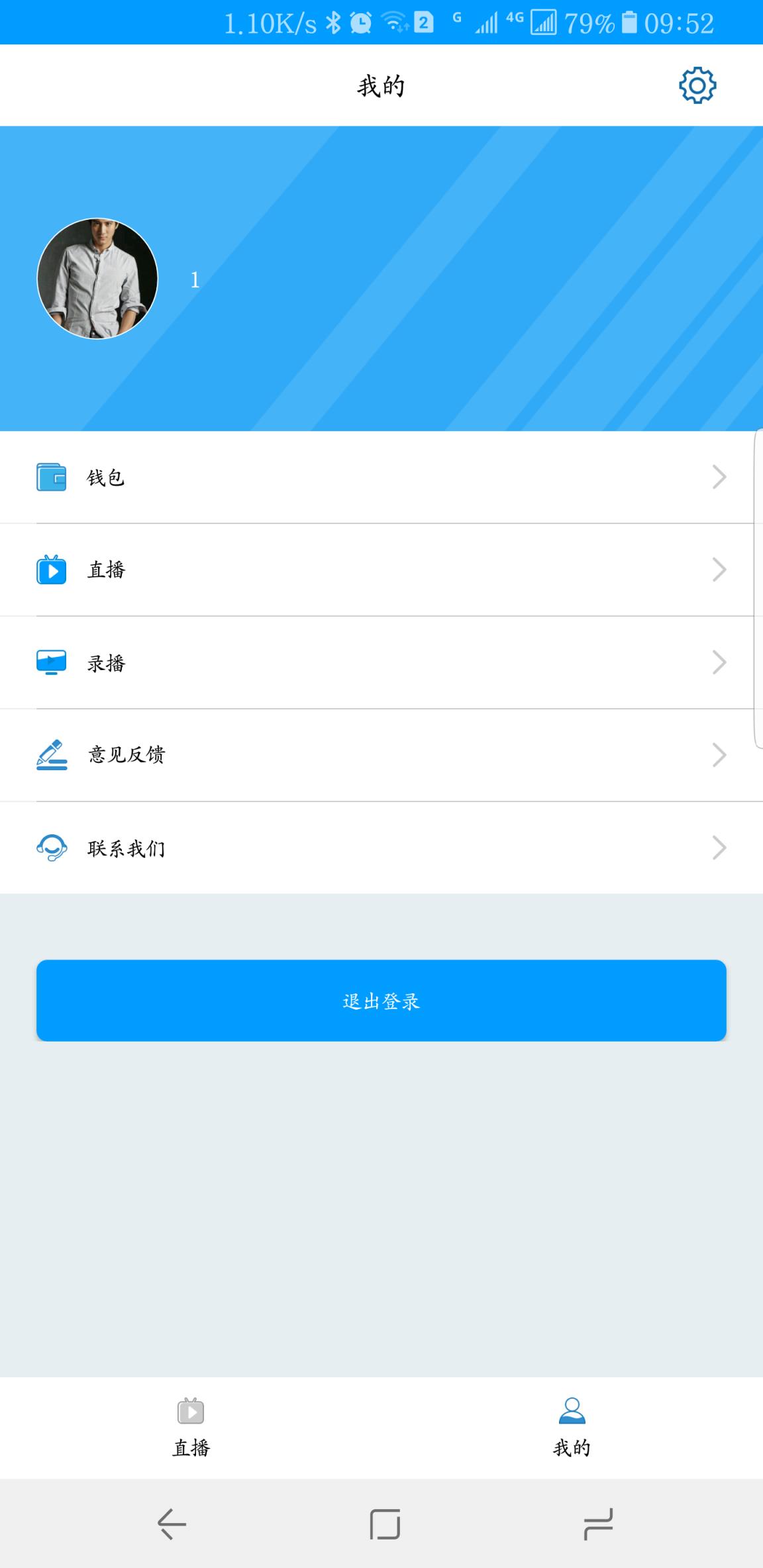The width and height of the screenshot is (763, 1568).
Task: Click the headset icon for 联系我们
Action: pyautogui.click(x=51, y=847)
